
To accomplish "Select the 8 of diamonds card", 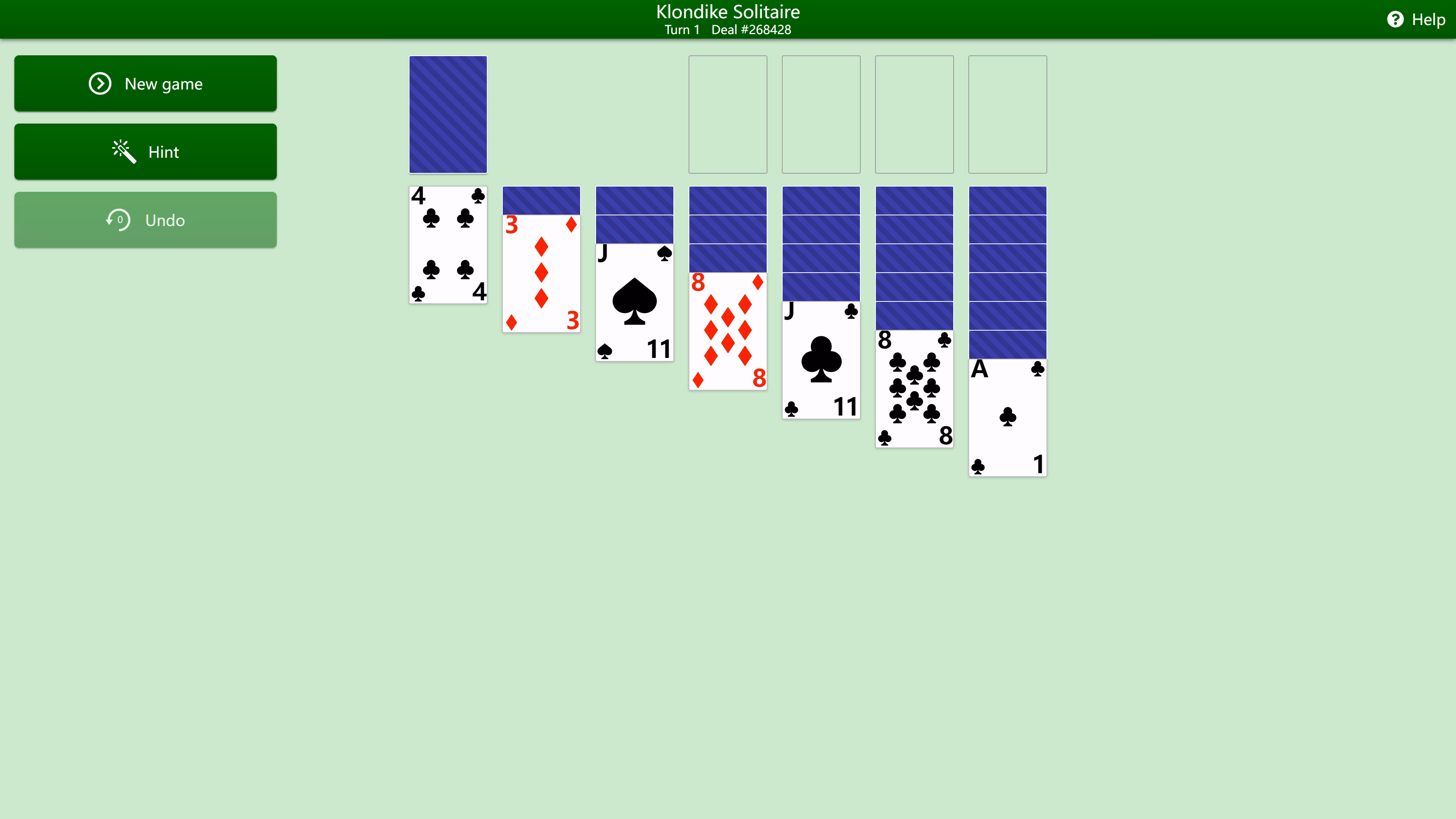I will [728, 331].
